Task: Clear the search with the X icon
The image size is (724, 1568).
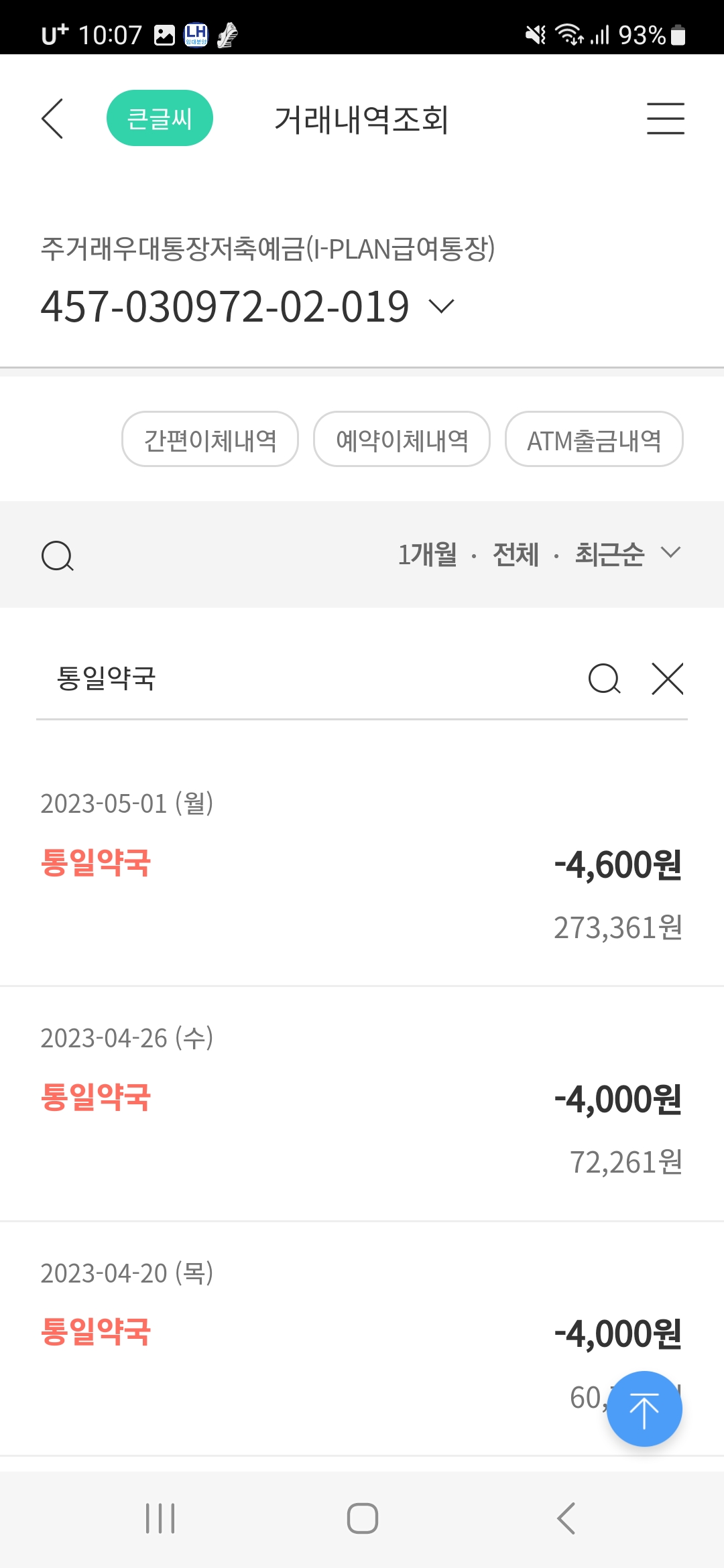Action: 668,679
